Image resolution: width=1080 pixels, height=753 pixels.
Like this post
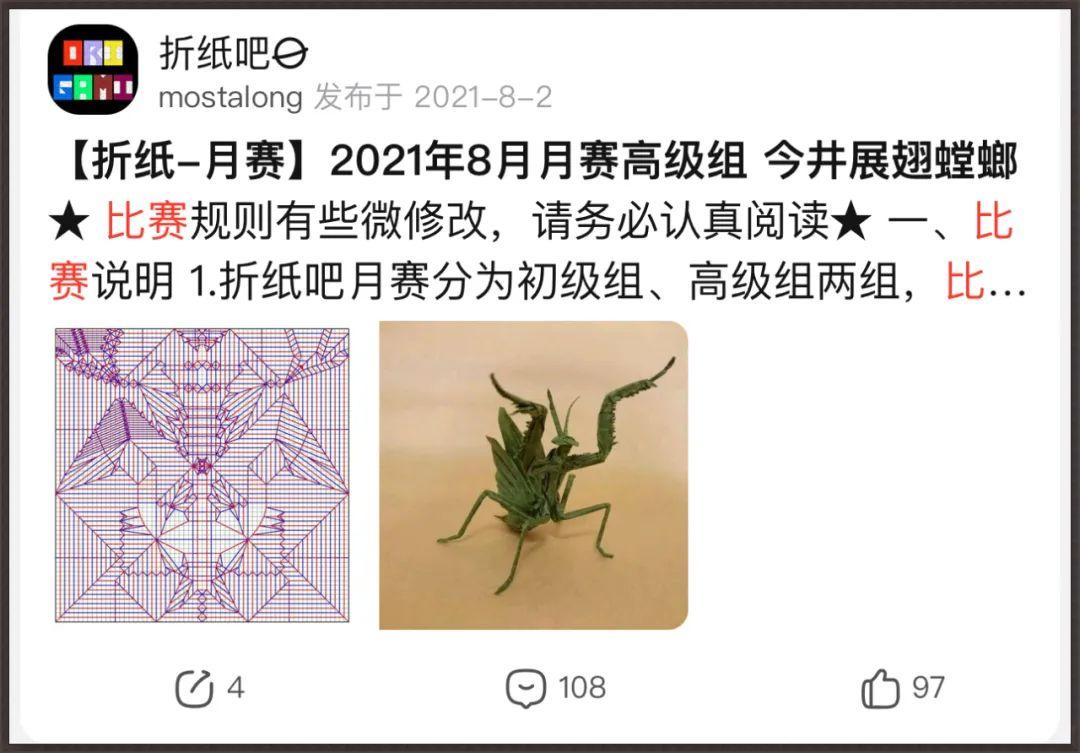tap(901, 688)
